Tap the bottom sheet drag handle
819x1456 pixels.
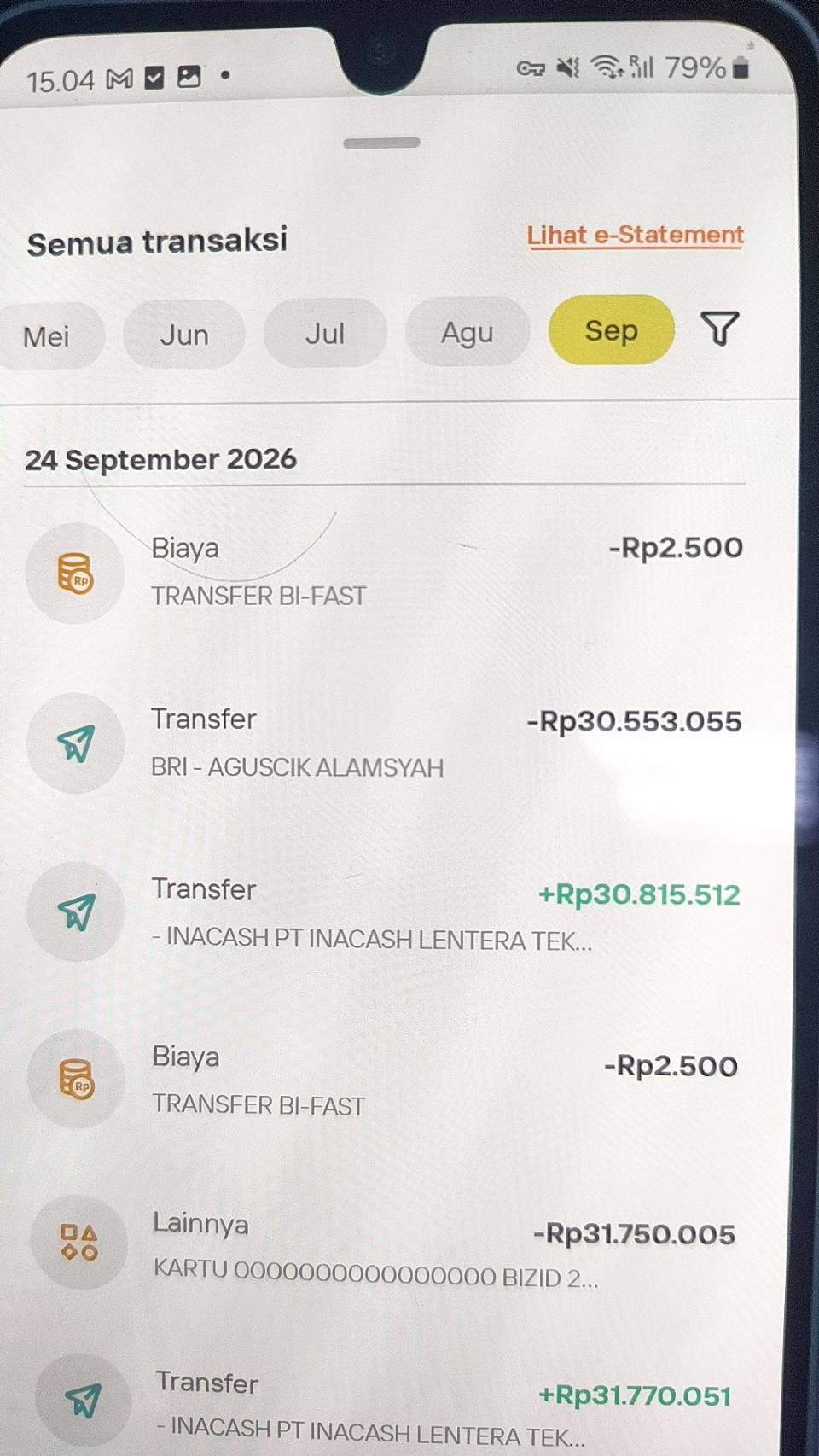pyautogui.click(x=381, y=143)
